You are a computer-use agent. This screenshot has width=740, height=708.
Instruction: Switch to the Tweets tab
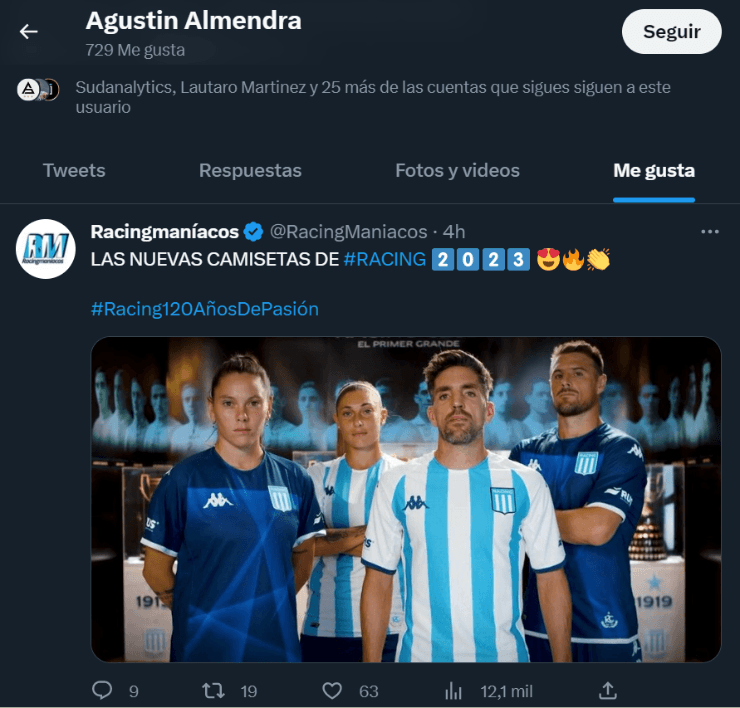(x=74, y=170)
